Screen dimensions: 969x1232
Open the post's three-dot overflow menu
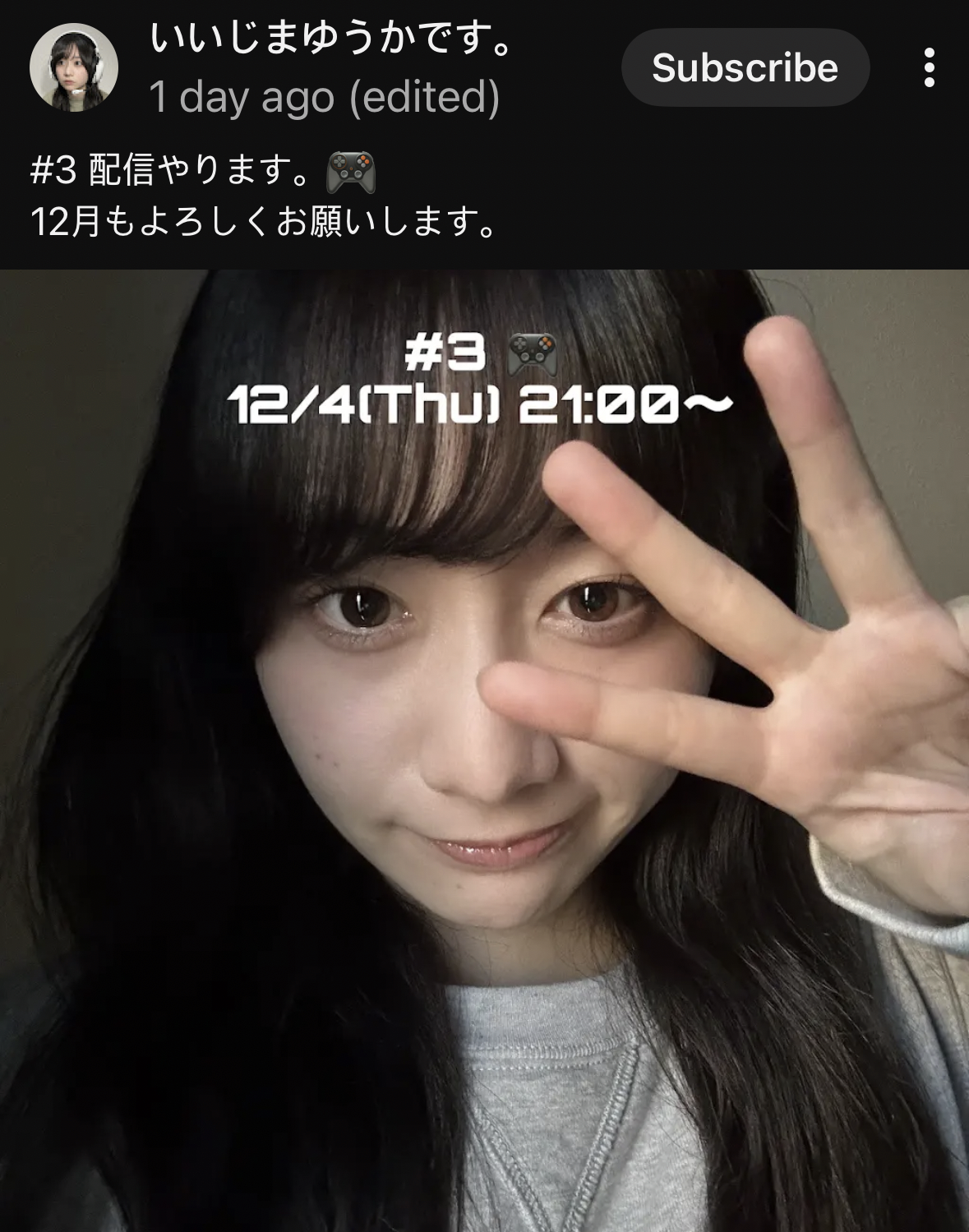point(929,67)
